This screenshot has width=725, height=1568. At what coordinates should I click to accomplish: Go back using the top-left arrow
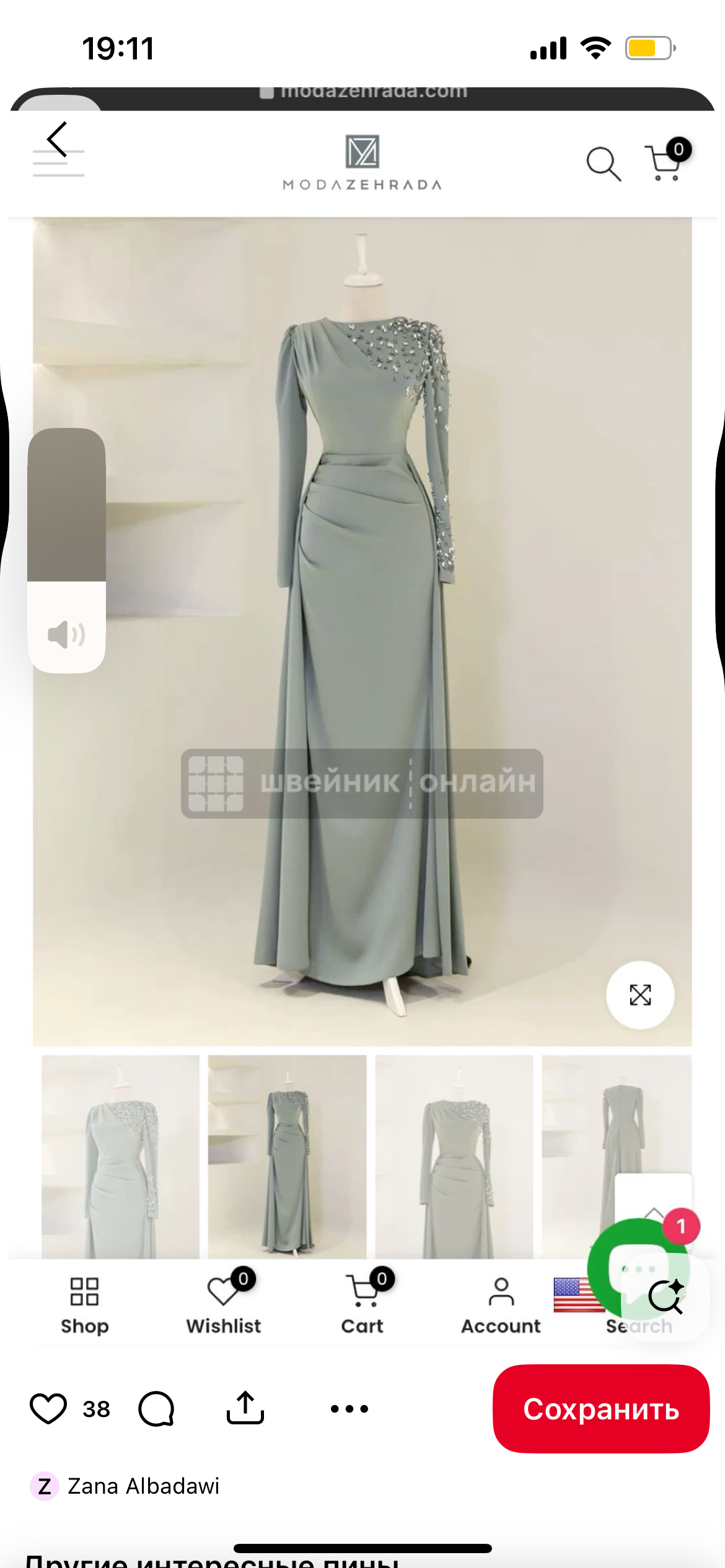(x=58, y=139)
